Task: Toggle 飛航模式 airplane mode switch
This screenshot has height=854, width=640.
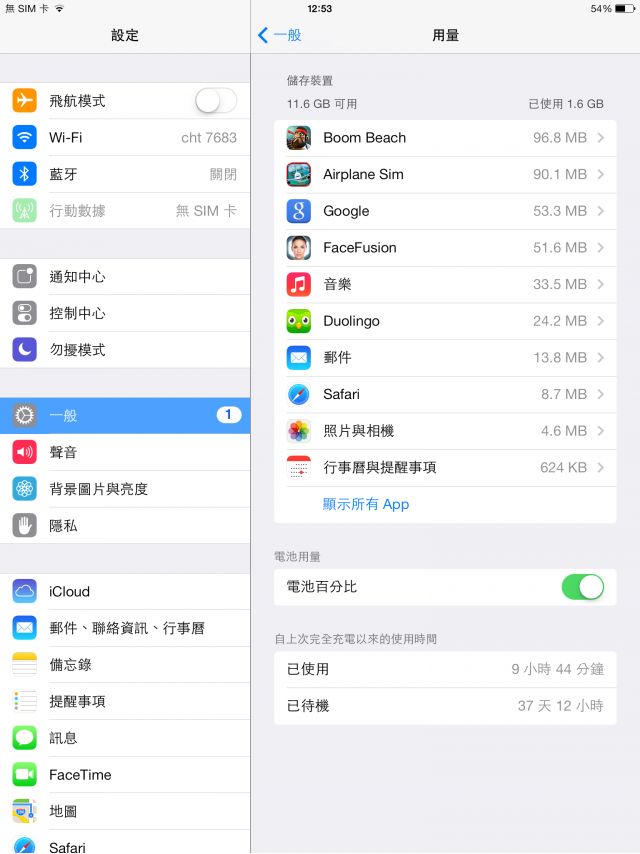Action: pyautogui.click(x=216, y=101)
